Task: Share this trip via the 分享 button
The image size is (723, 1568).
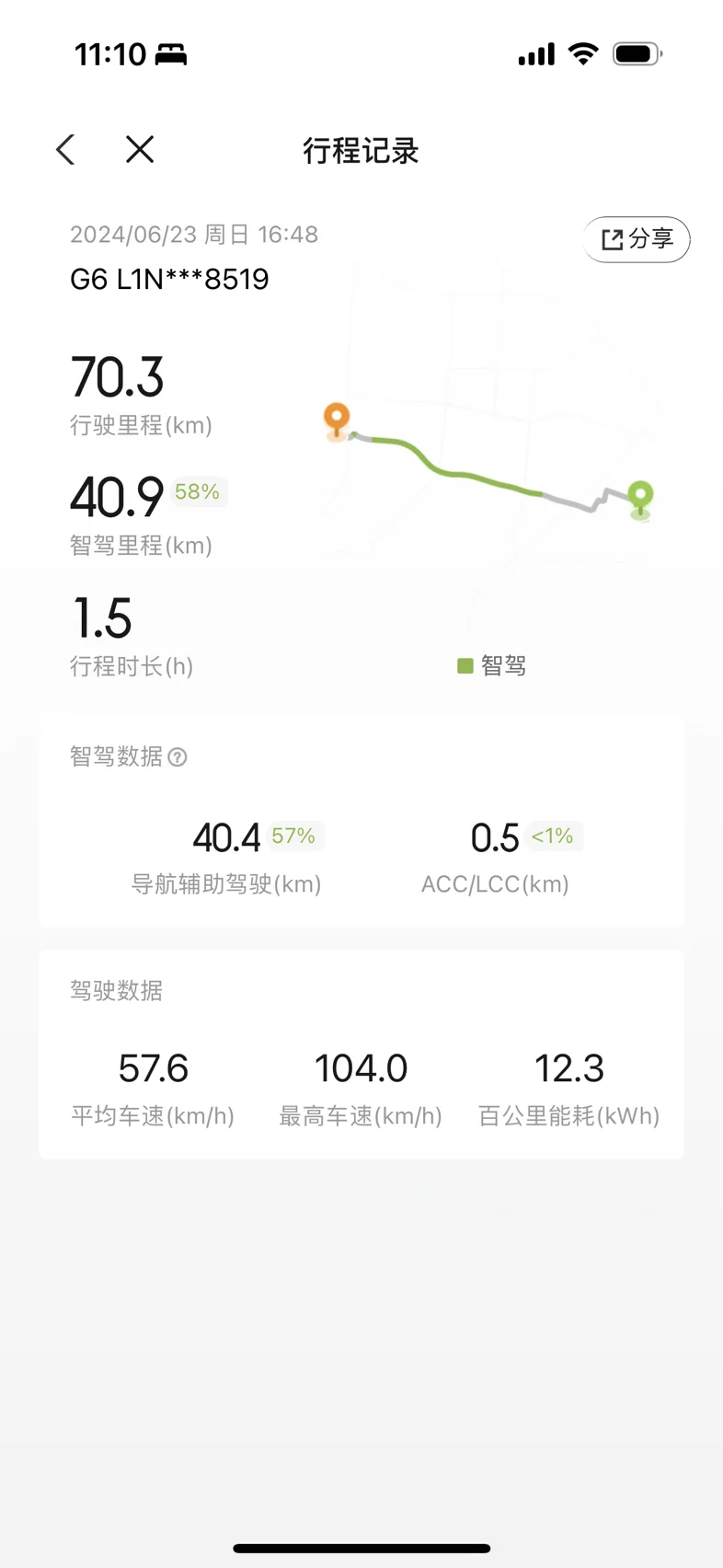Action: [637, 239]
